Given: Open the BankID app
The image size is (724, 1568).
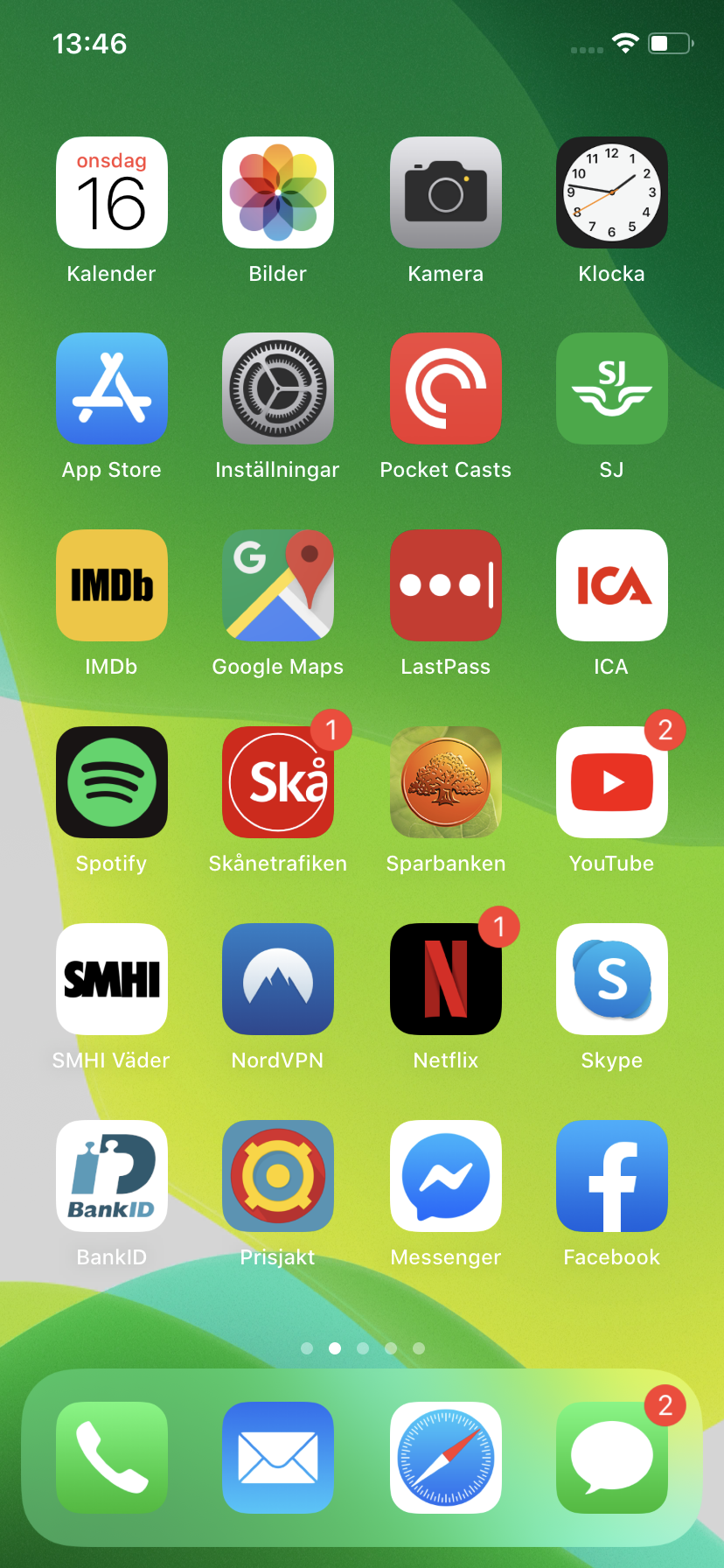Looking at the screenshot, I should (112, 1176).
